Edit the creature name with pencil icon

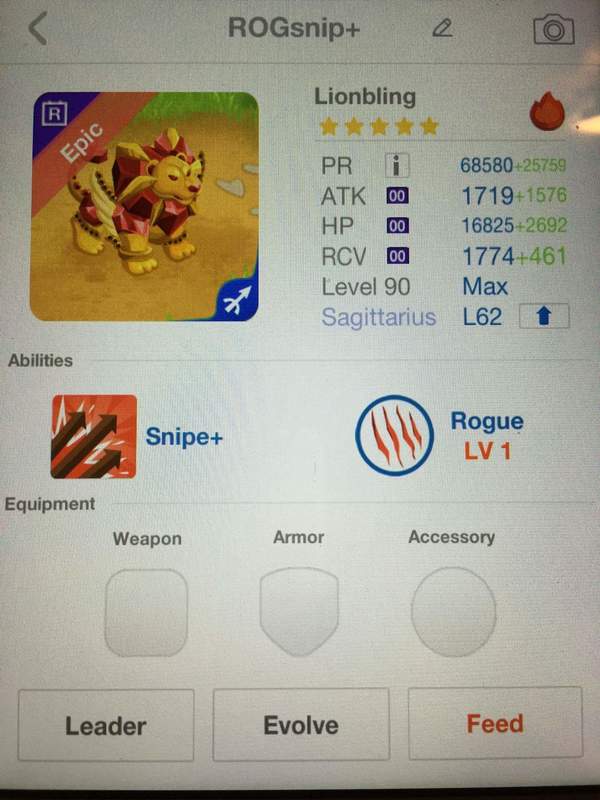coord(442,28)
